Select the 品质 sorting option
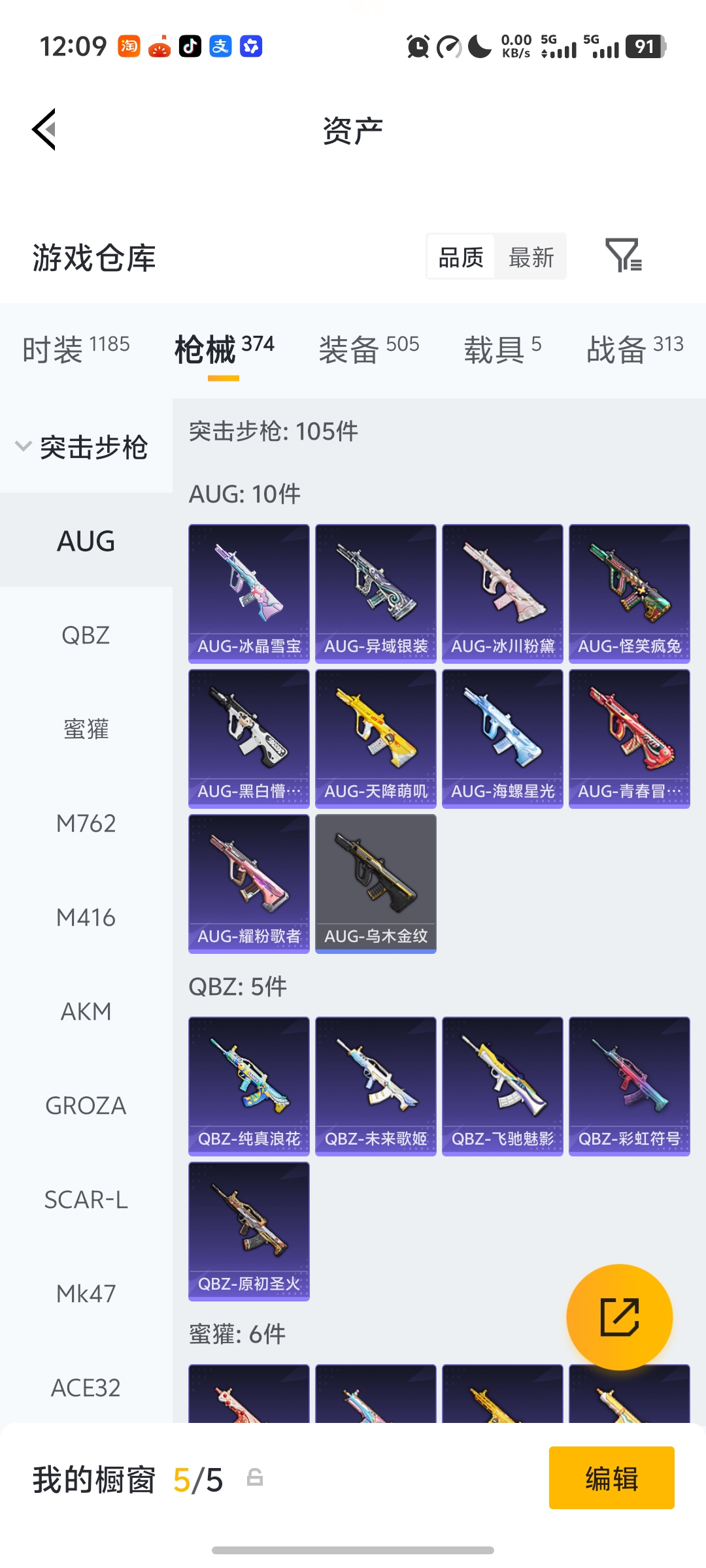Viewport: 706px width, 1568px height. coord(461,257)
